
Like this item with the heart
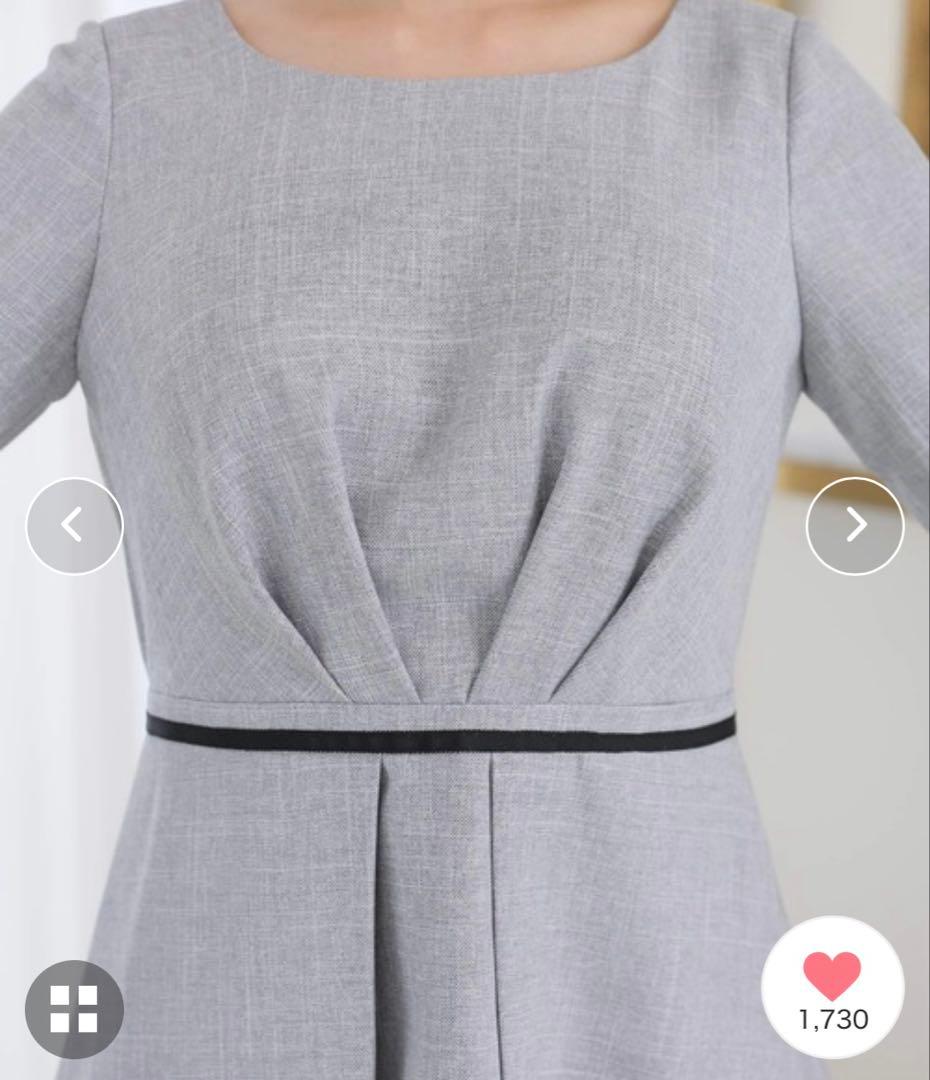[x=832, y=976]
